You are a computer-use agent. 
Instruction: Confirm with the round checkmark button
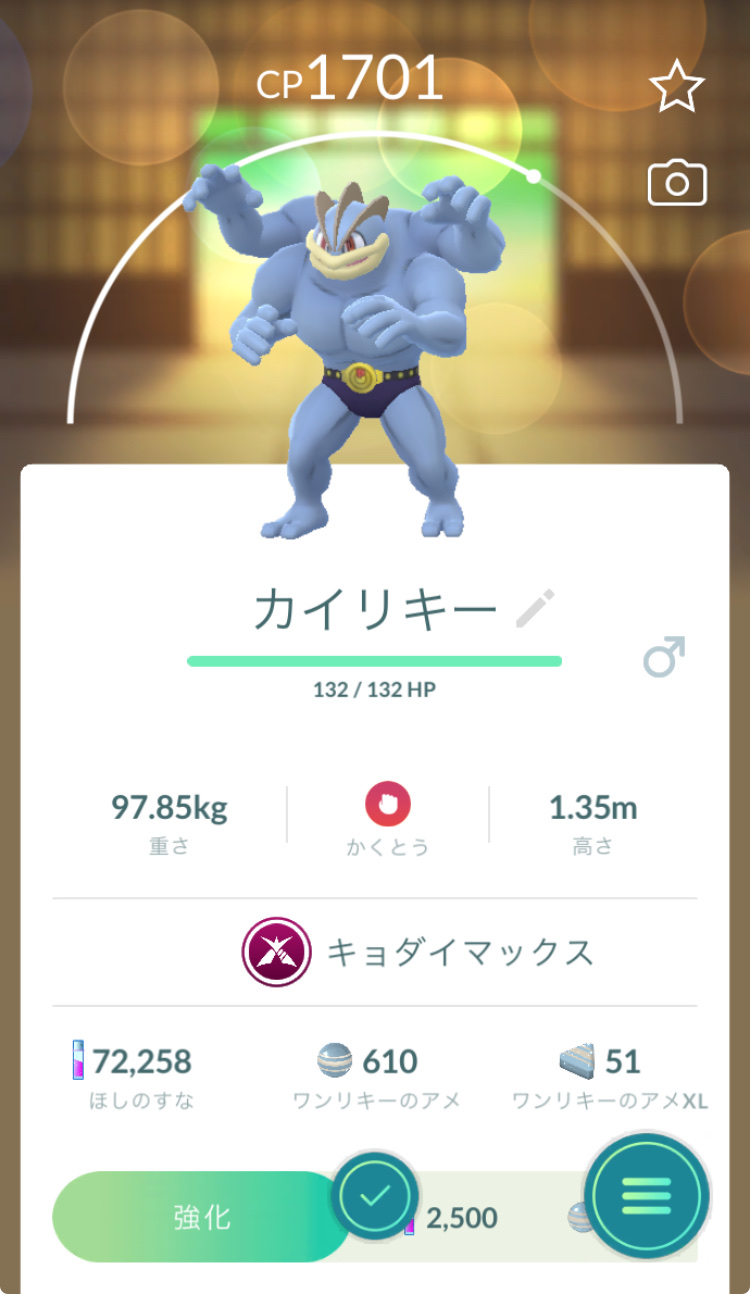[x=375, y=1197]
